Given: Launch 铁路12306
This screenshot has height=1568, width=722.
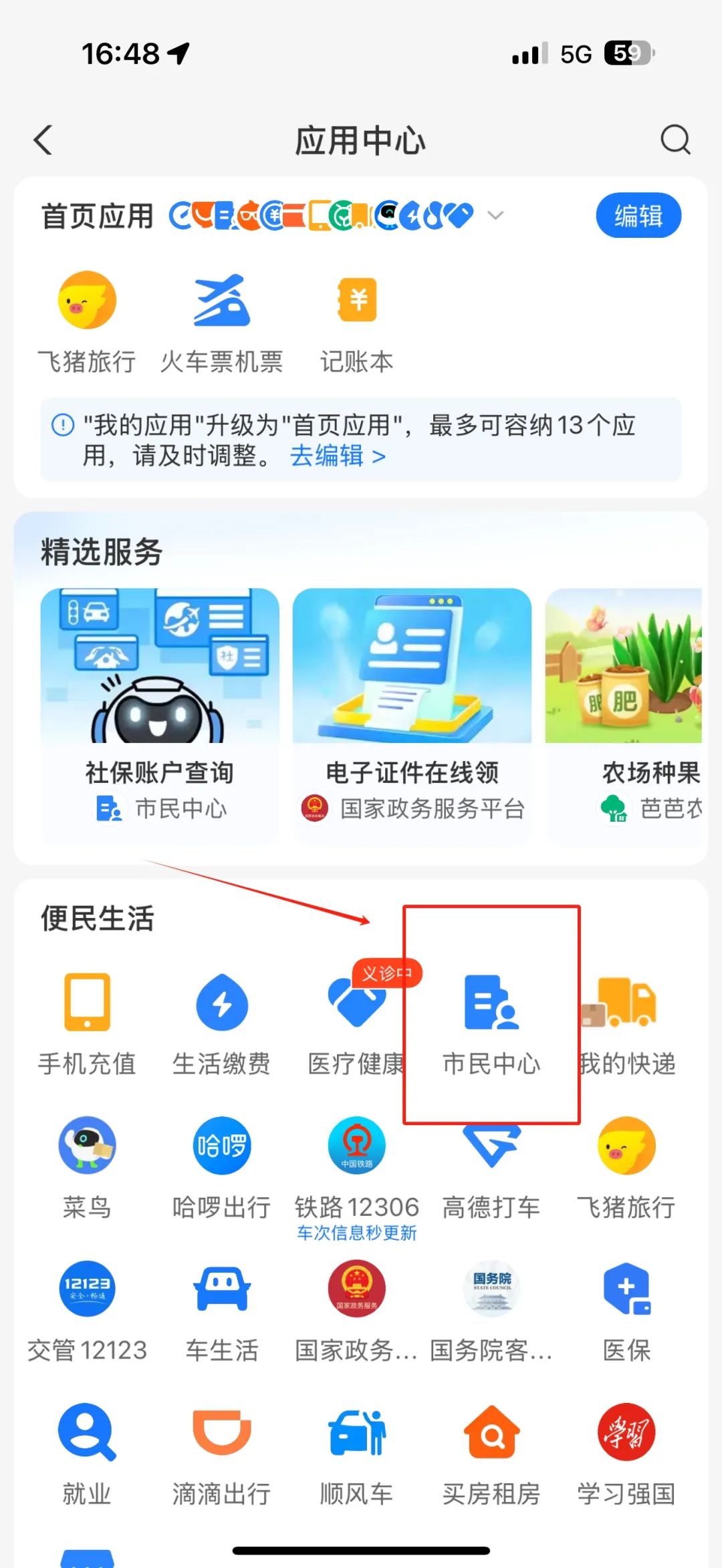Looking at the screenshot, I should coord(356,1168).
